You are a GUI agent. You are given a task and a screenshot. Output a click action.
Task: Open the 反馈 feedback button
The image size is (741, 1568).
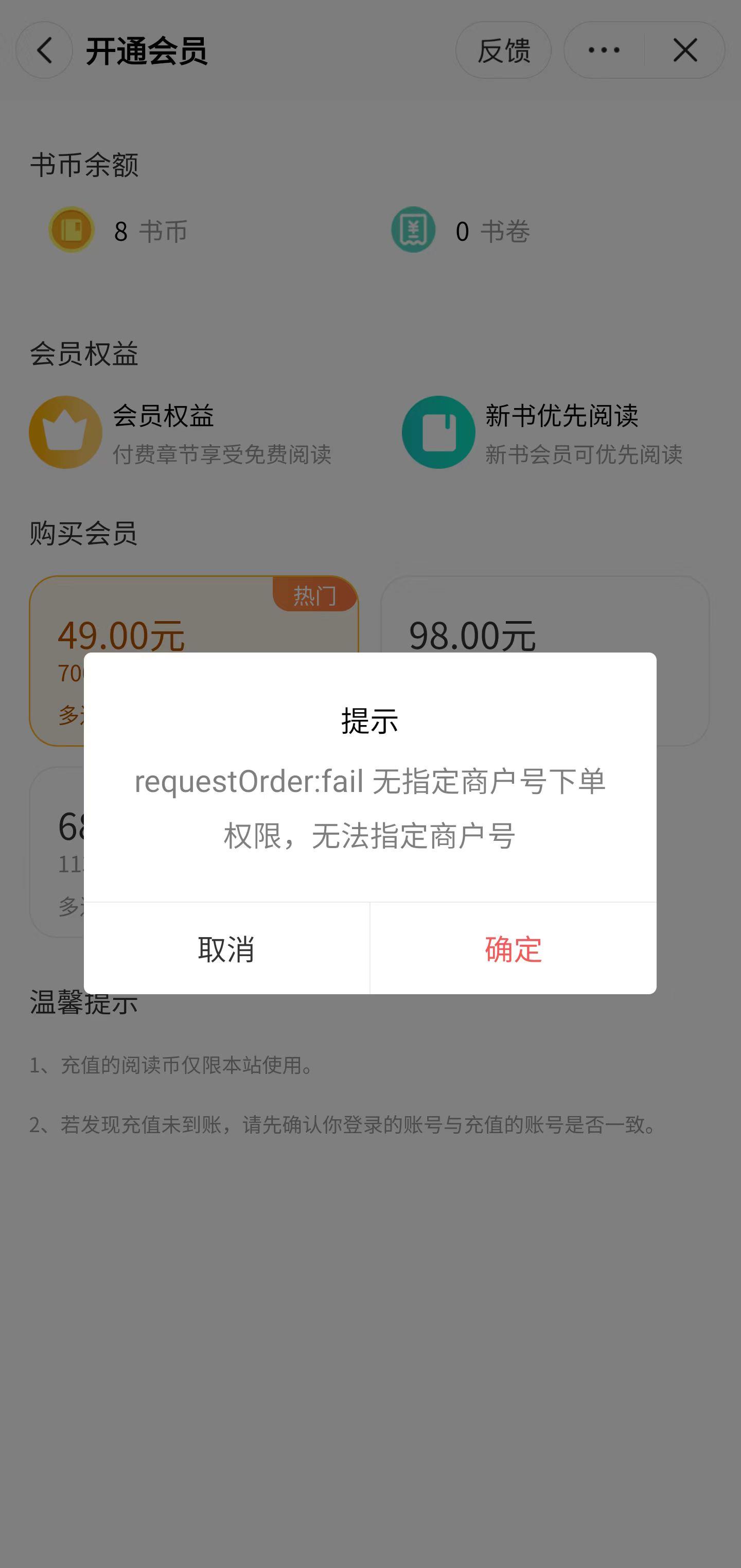pyautogui.click(x=503, y=50)
